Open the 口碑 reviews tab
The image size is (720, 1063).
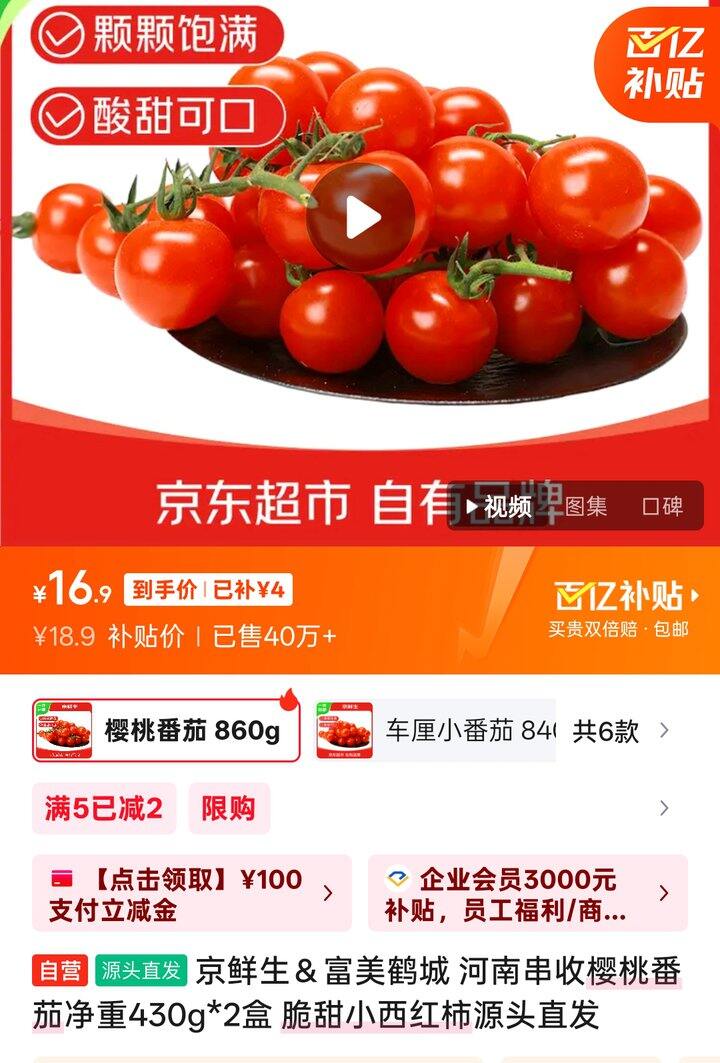663,506
